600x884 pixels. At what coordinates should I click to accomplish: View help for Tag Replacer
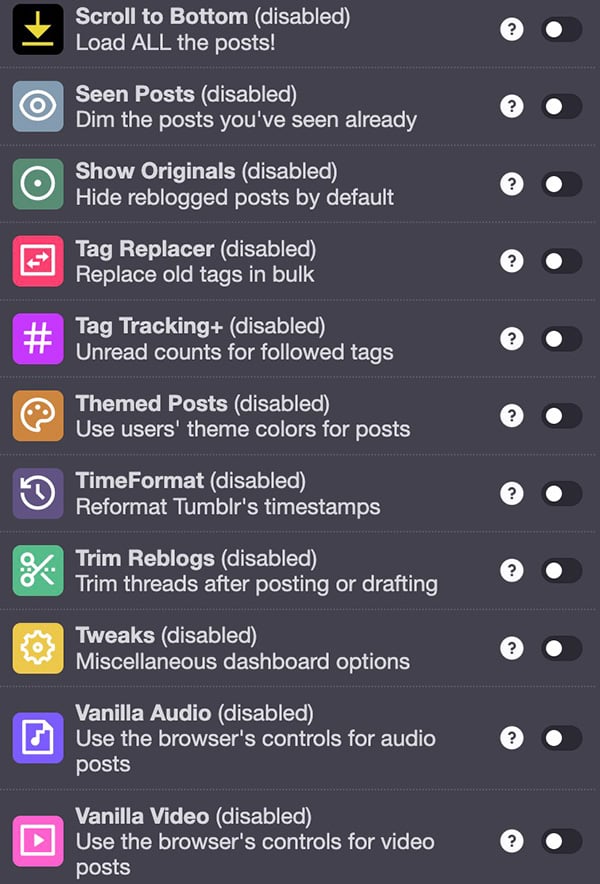point(511,261)
